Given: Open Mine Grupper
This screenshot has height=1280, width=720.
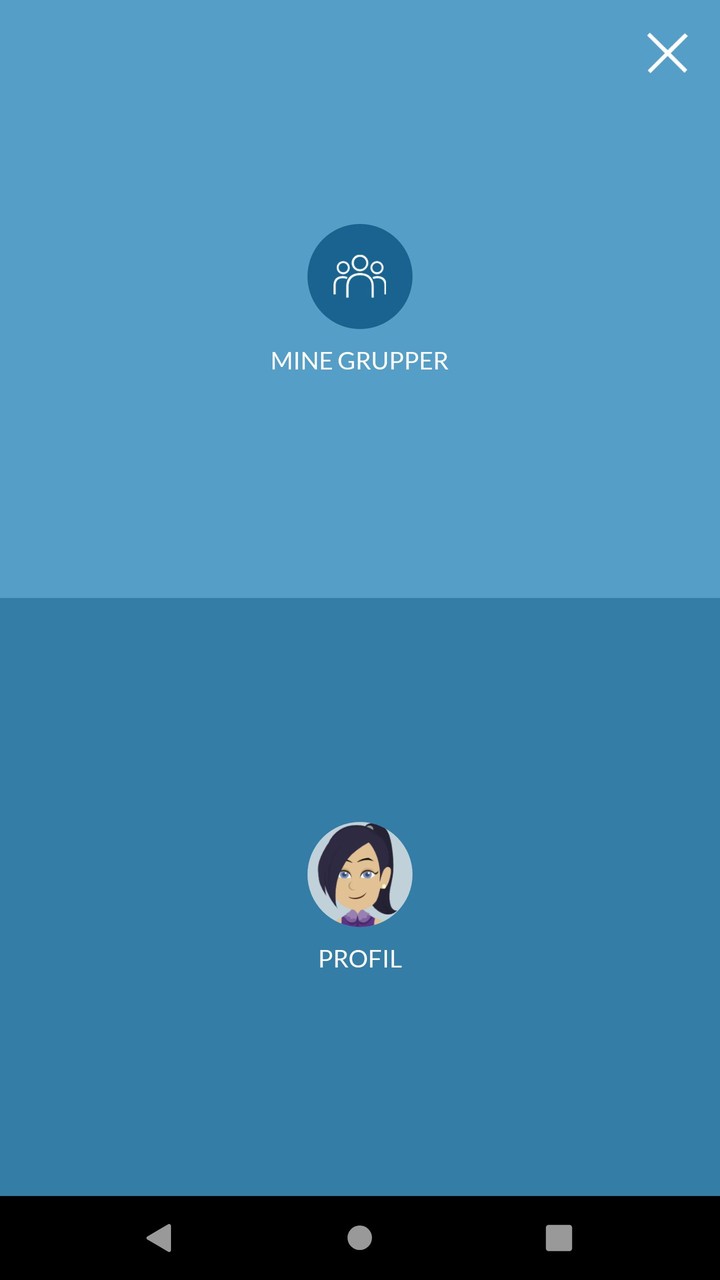Looking at the screenshot, I should pyautogui.click(x=360, y=277).
